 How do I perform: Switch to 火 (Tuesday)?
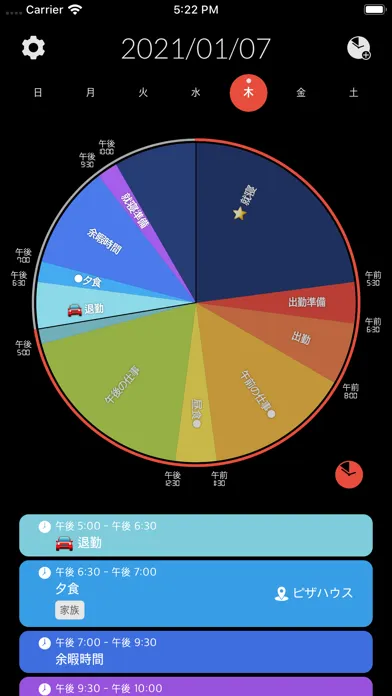(143, 93)
